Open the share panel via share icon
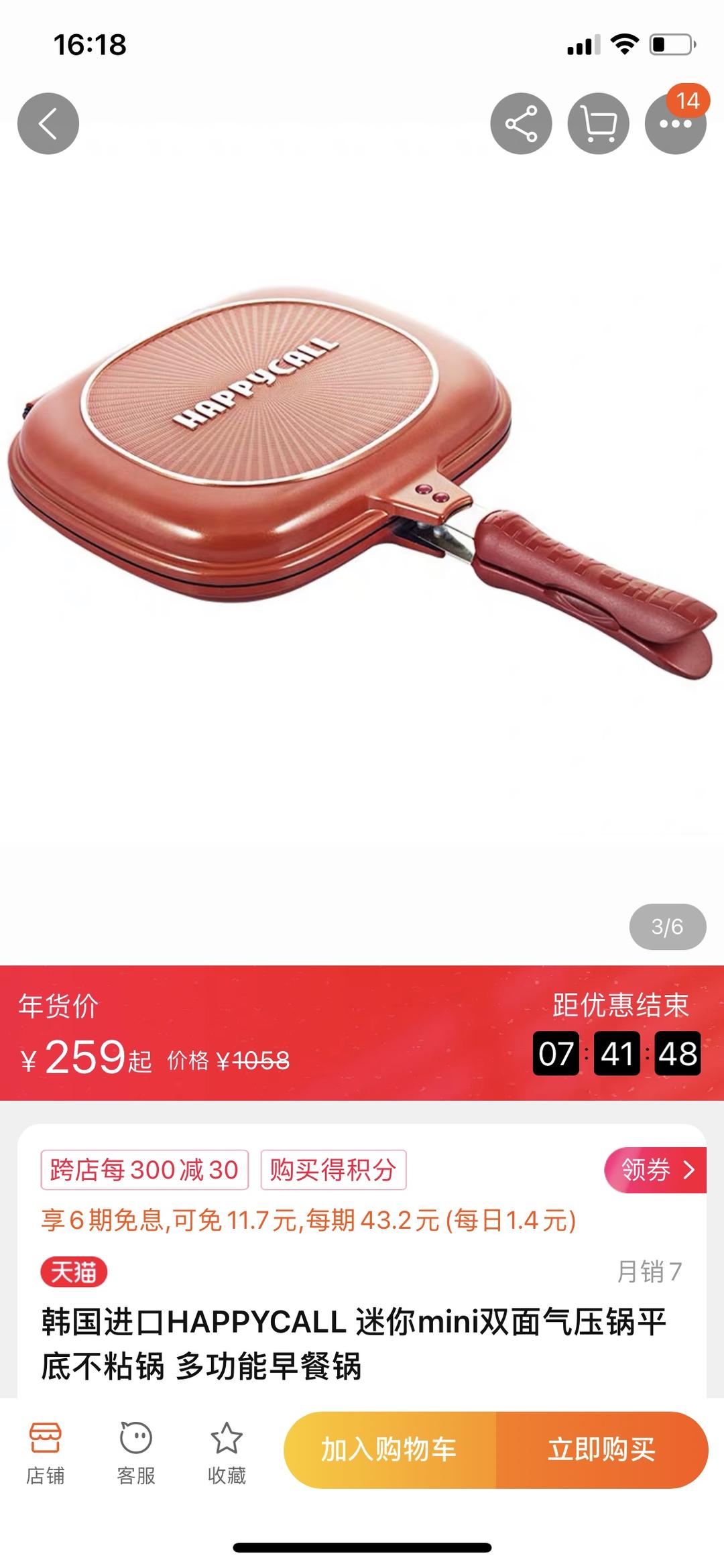This screenshot has height=1568, width=724. pos(521,123)
